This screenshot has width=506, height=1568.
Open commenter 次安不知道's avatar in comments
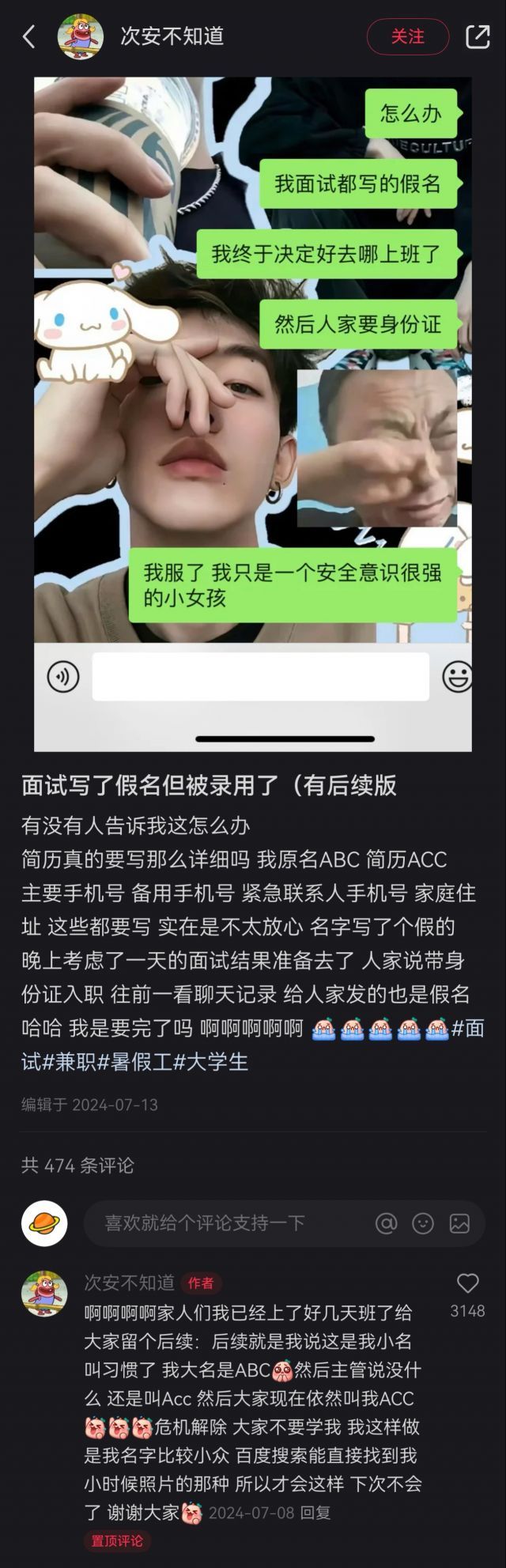44,1294
